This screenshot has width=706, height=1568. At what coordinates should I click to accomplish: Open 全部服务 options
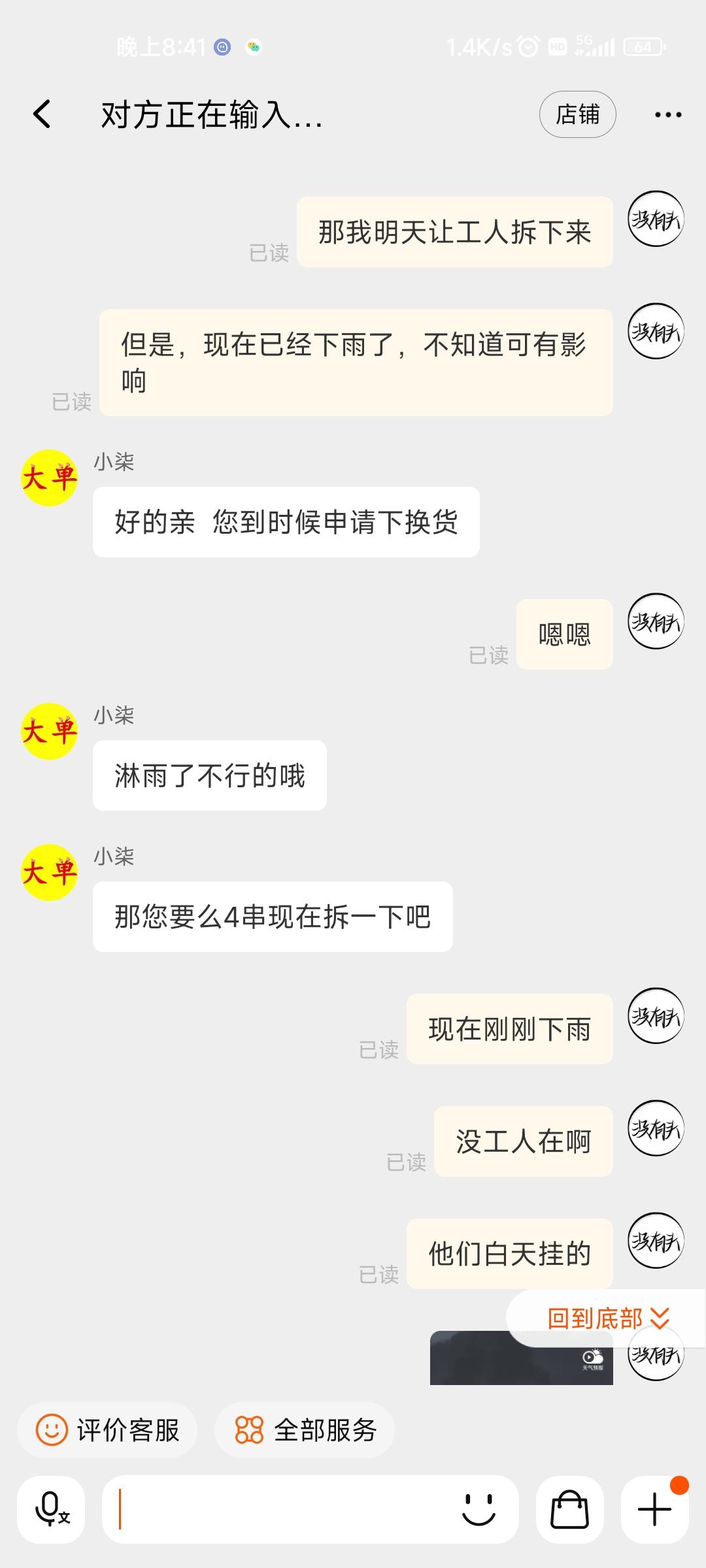point(305,1430)
